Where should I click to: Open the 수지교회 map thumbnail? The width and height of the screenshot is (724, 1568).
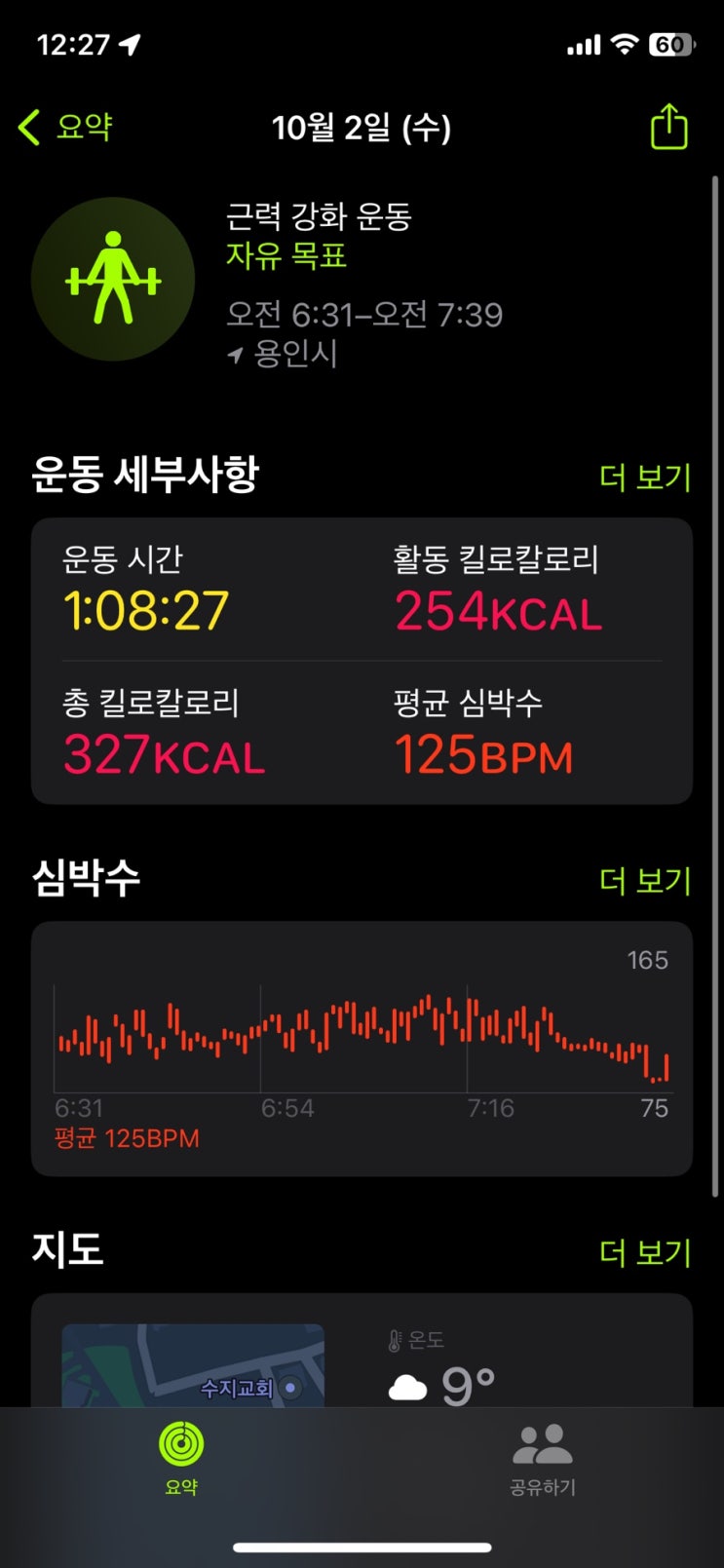coord(193,1365)
